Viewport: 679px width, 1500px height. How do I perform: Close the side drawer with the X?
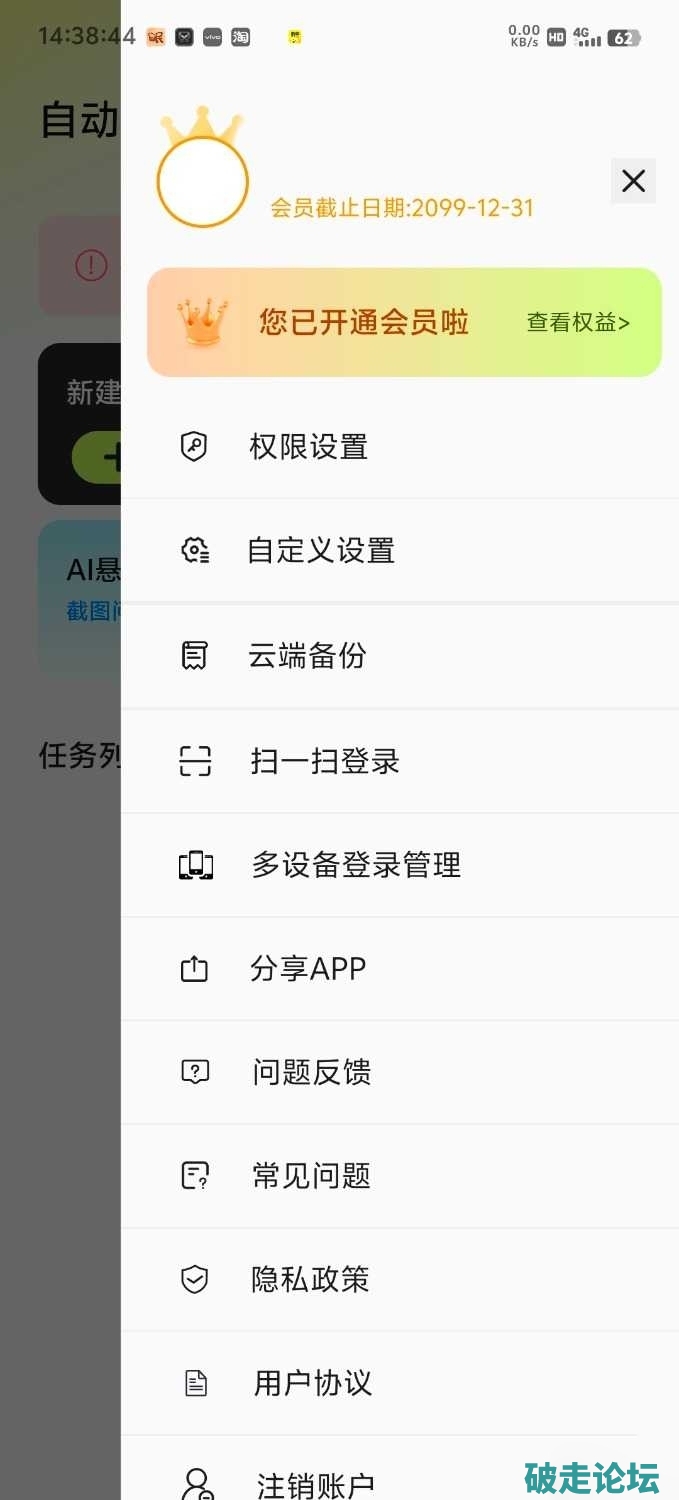tap(633, 181)
